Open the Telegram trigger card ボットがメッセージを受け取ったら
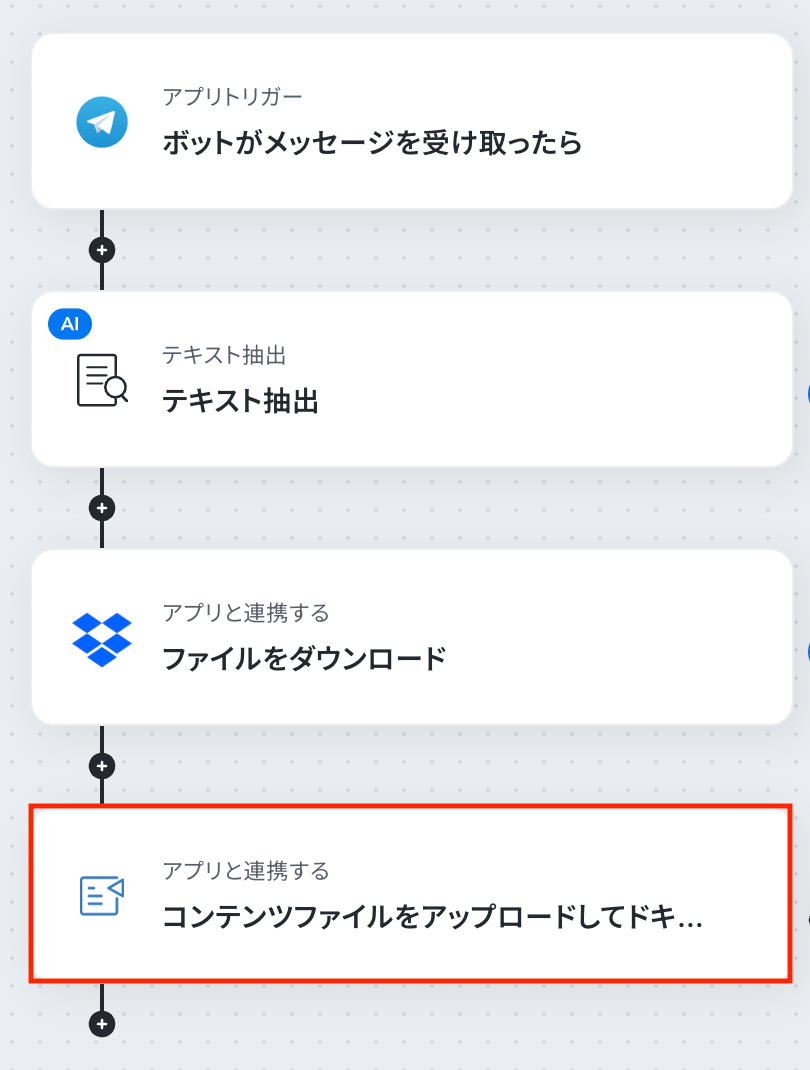810x1070 pixels. (x=411, y=122)
